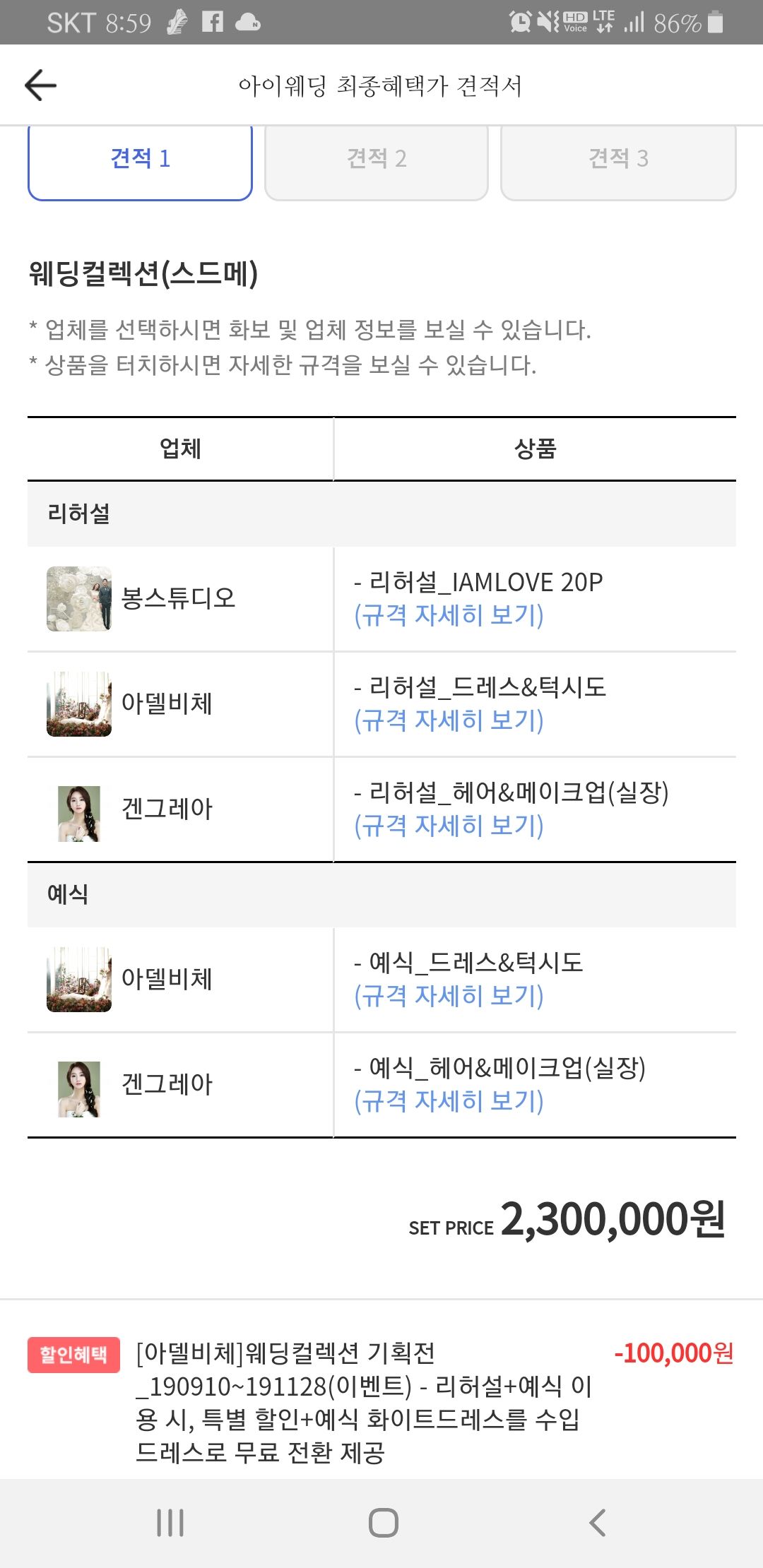This screenshot has height=1568, width=763.
Task: View spec details for 예식_드레스&턱시도
Action: [x=449, y=996]
